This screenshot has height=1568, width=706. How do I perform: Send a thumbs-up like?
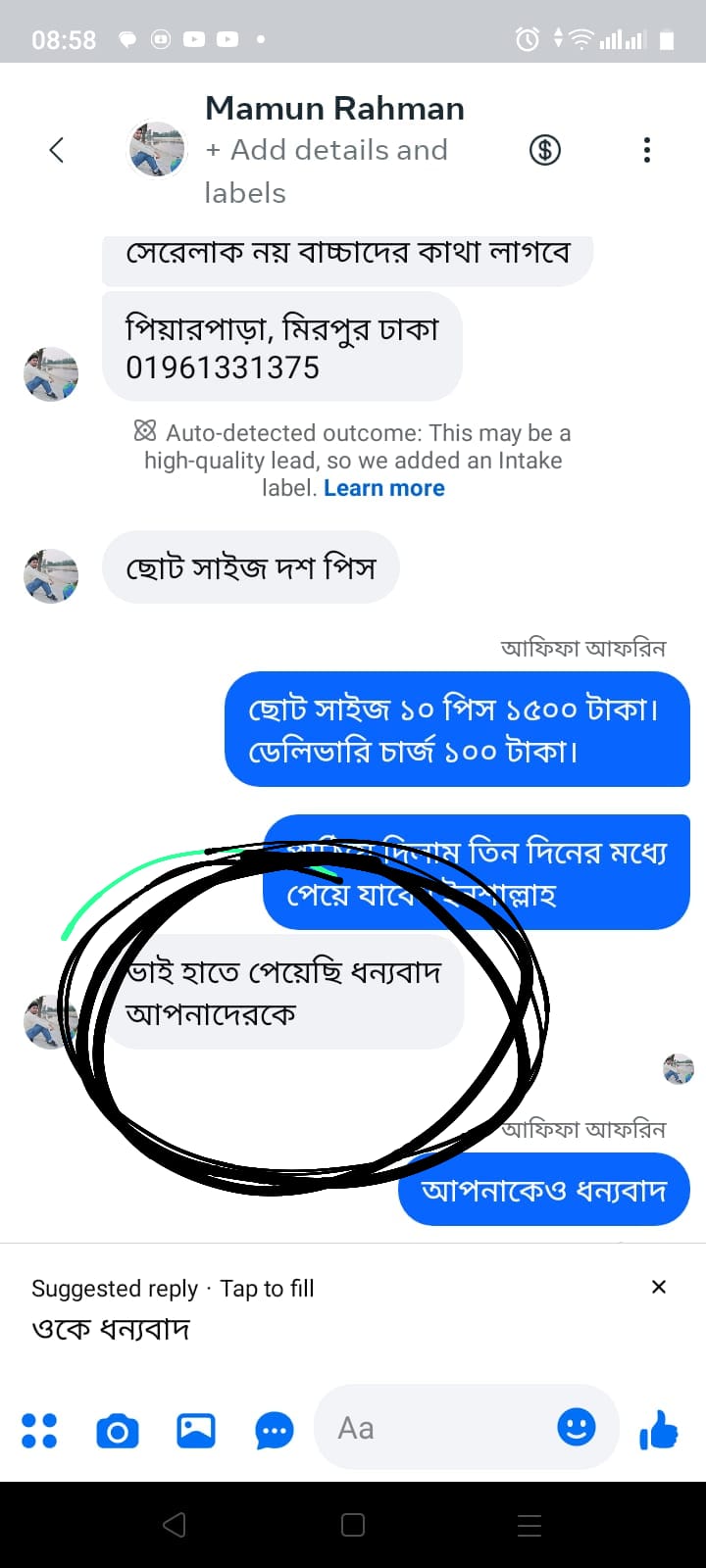coord(659,1430)
